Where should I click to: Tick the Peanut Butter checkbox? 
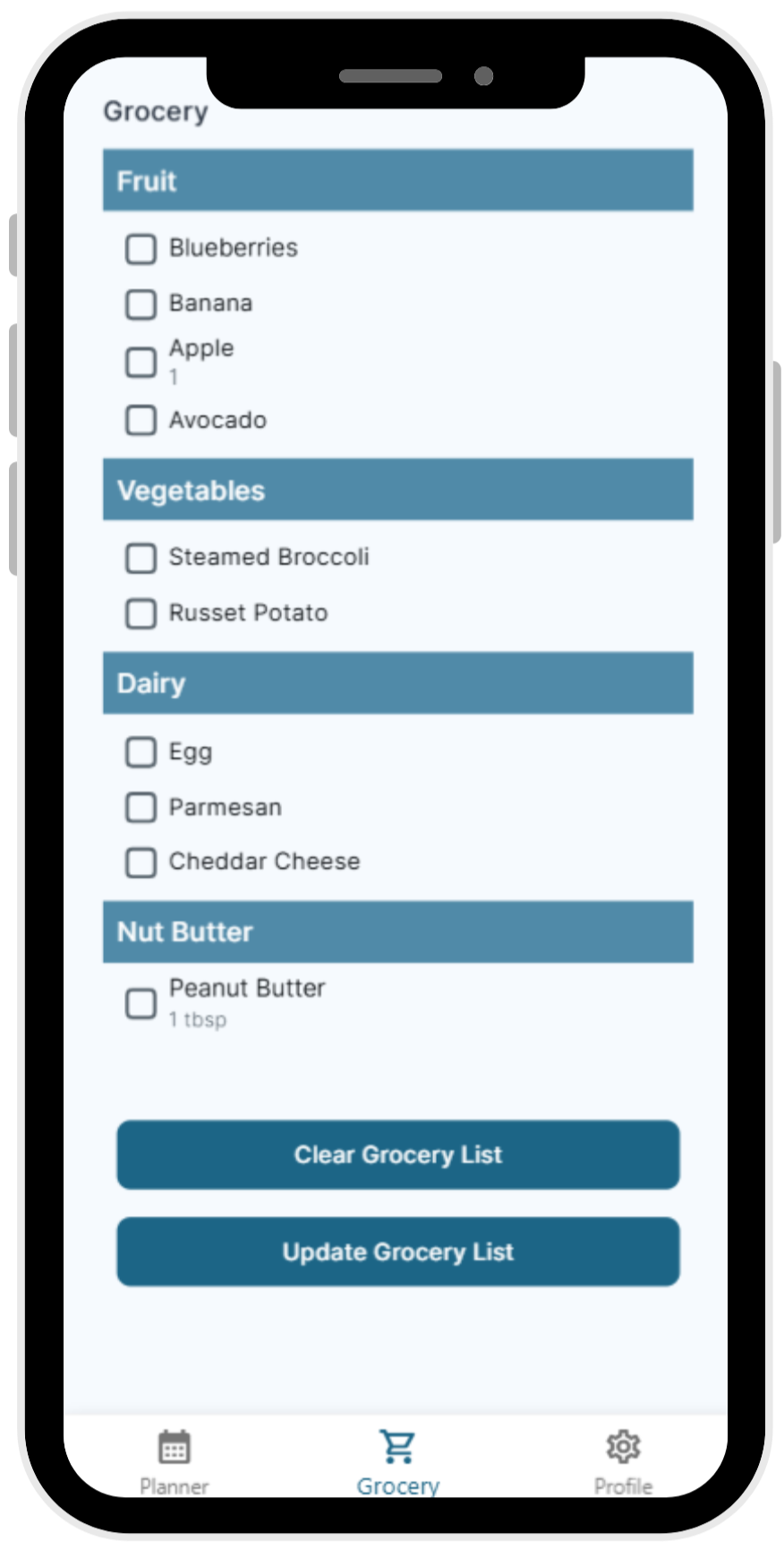point(141,1004)
